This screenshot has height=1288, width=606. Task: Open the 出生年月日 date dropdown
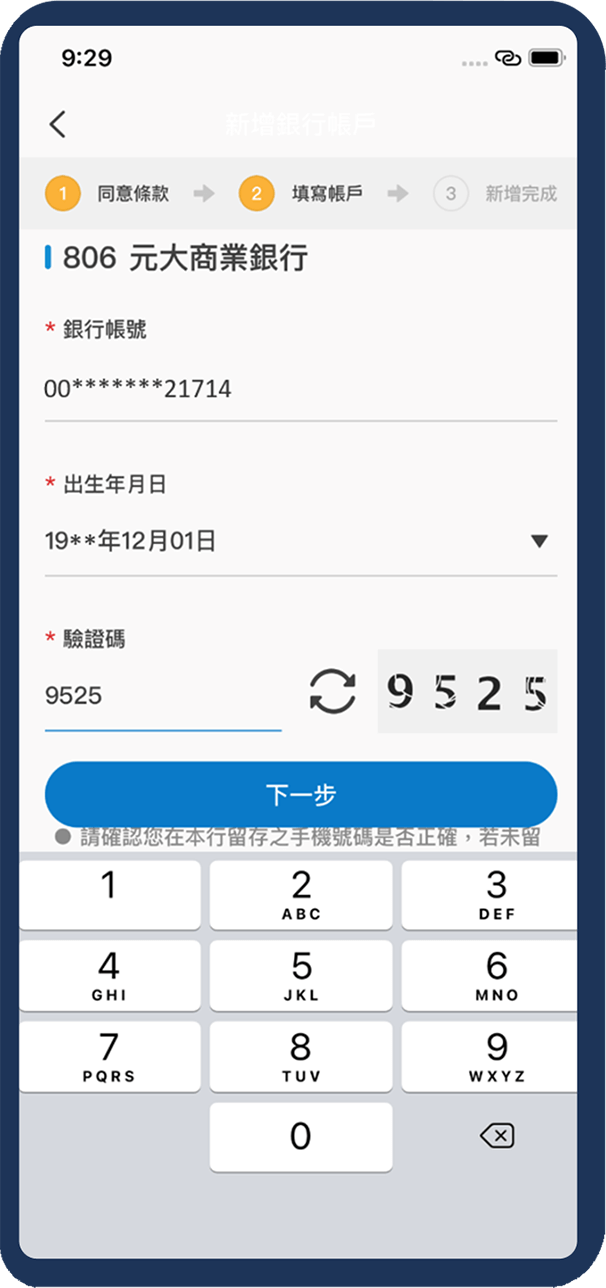coord(300,542)
